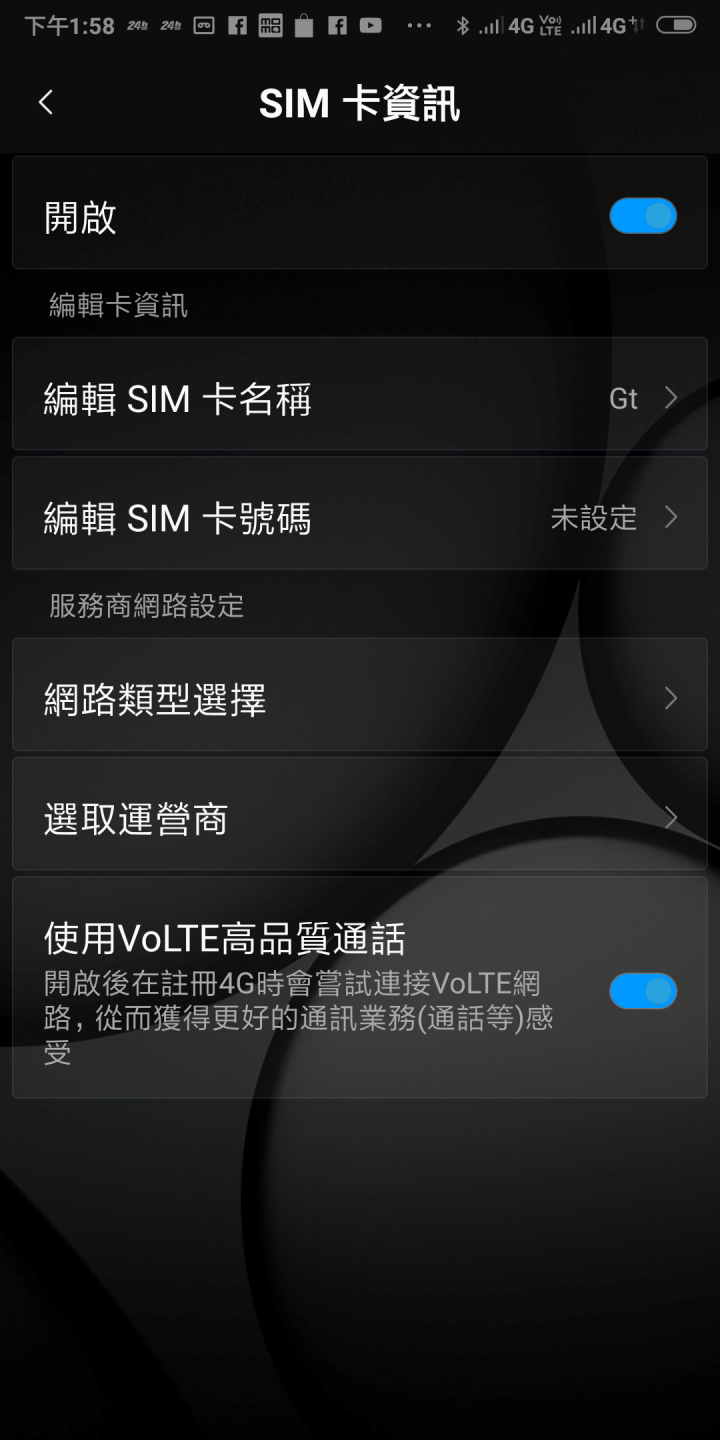The height and width of the screenshot is (1440, 720).
Task: Turn off the 開啟 SIM switch
Action: tap(643, 216)
